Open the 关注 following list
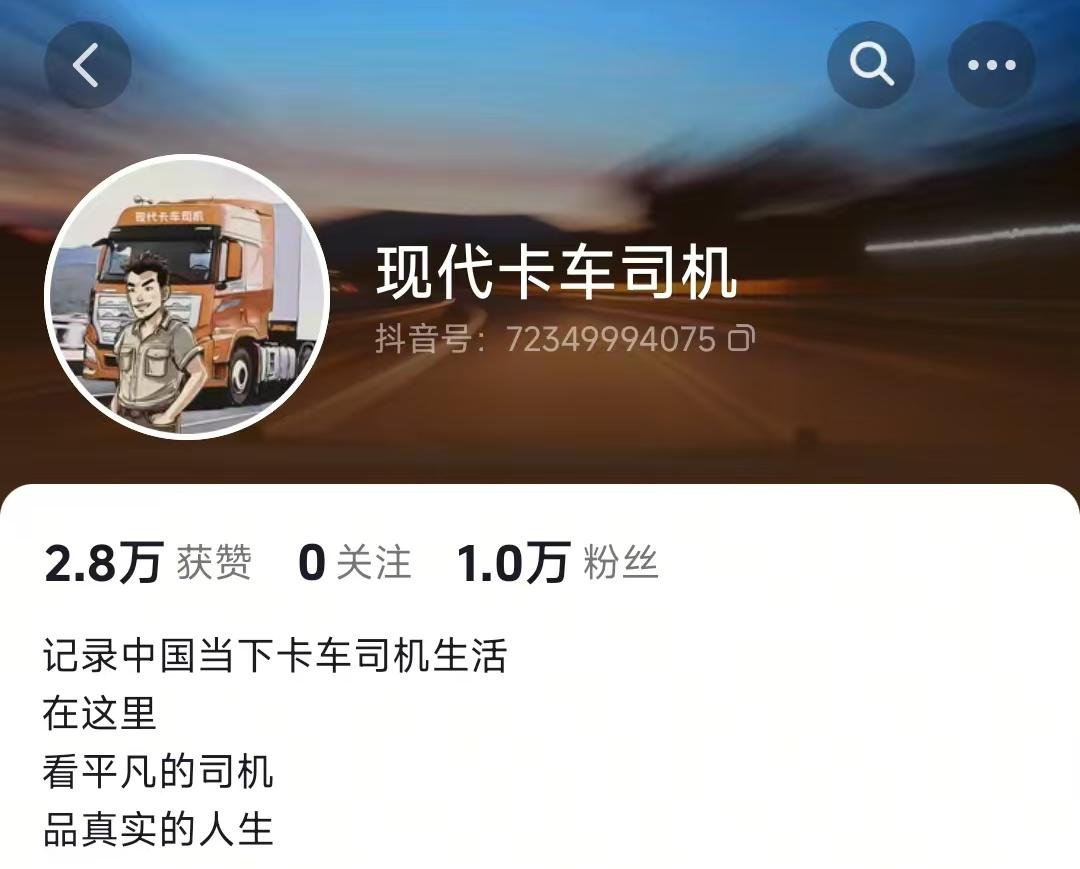 (355, 563)
